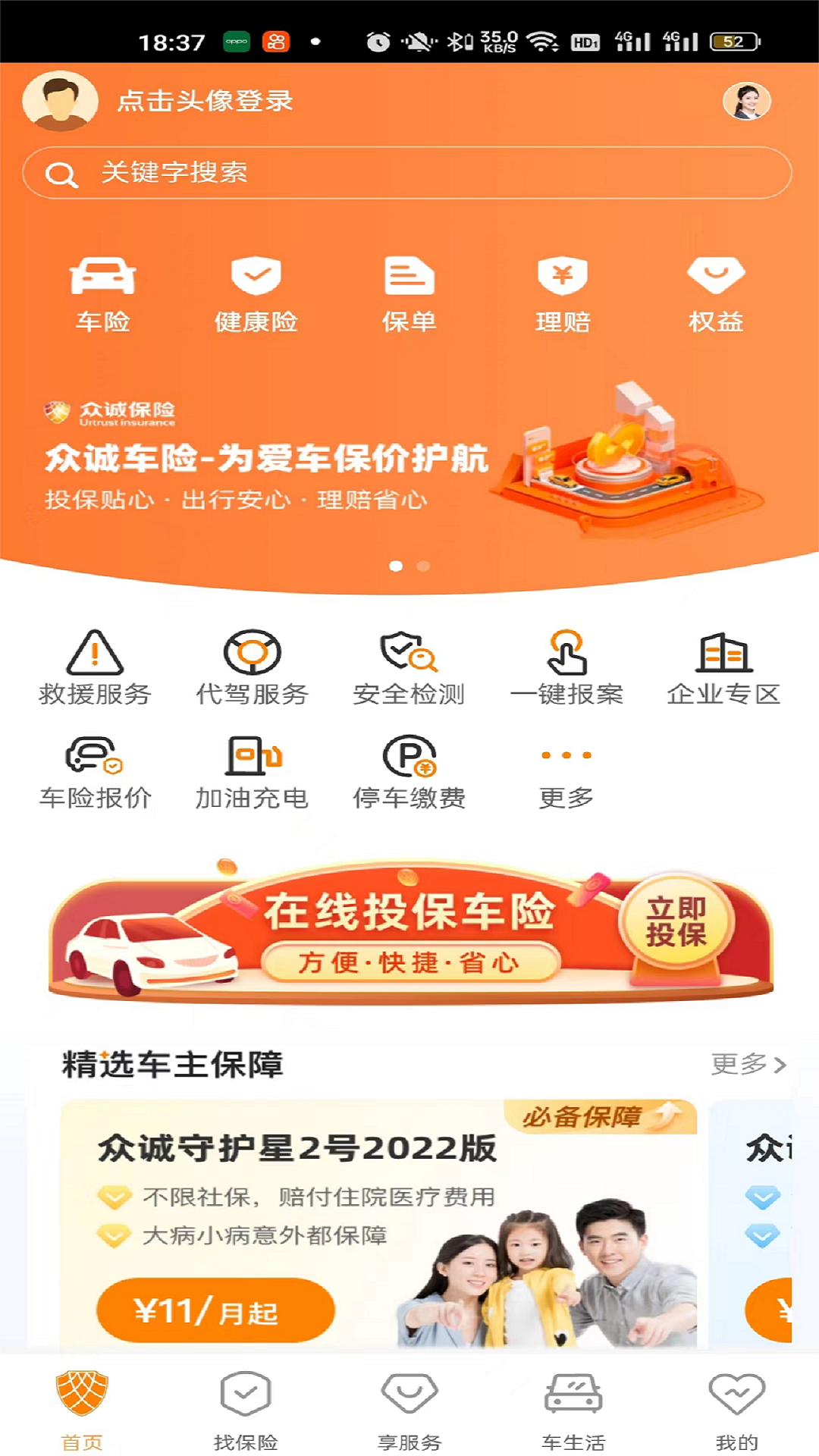
Task: Open 加油充电 refuel and charging
Action: tap(252, 773)
